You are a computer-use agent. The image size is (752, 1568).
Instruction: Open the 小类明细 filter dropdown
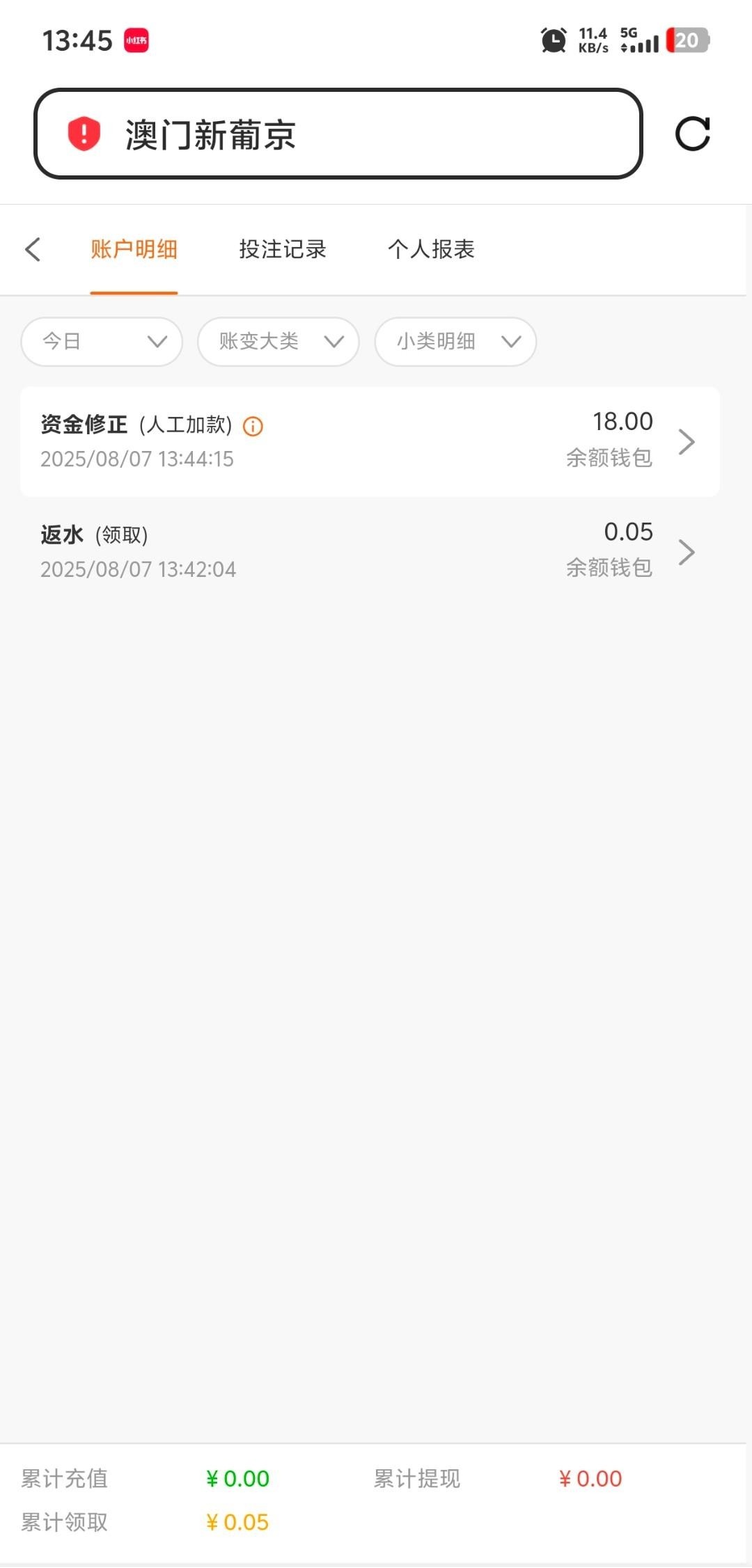pos(455,342)
